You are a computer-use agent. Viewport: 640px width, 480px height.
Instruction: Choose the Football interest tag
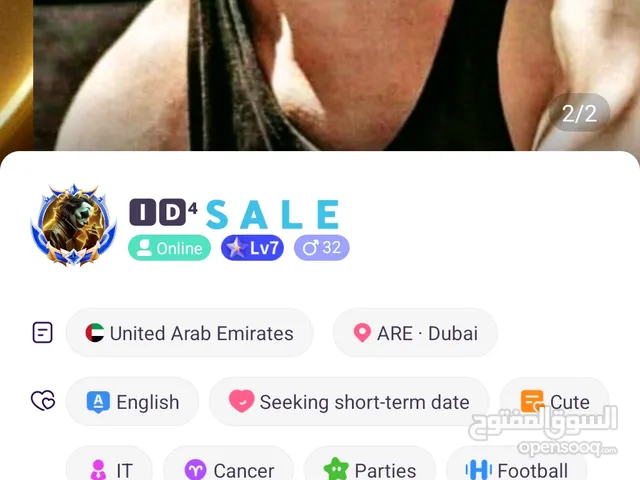coord(517,469)
